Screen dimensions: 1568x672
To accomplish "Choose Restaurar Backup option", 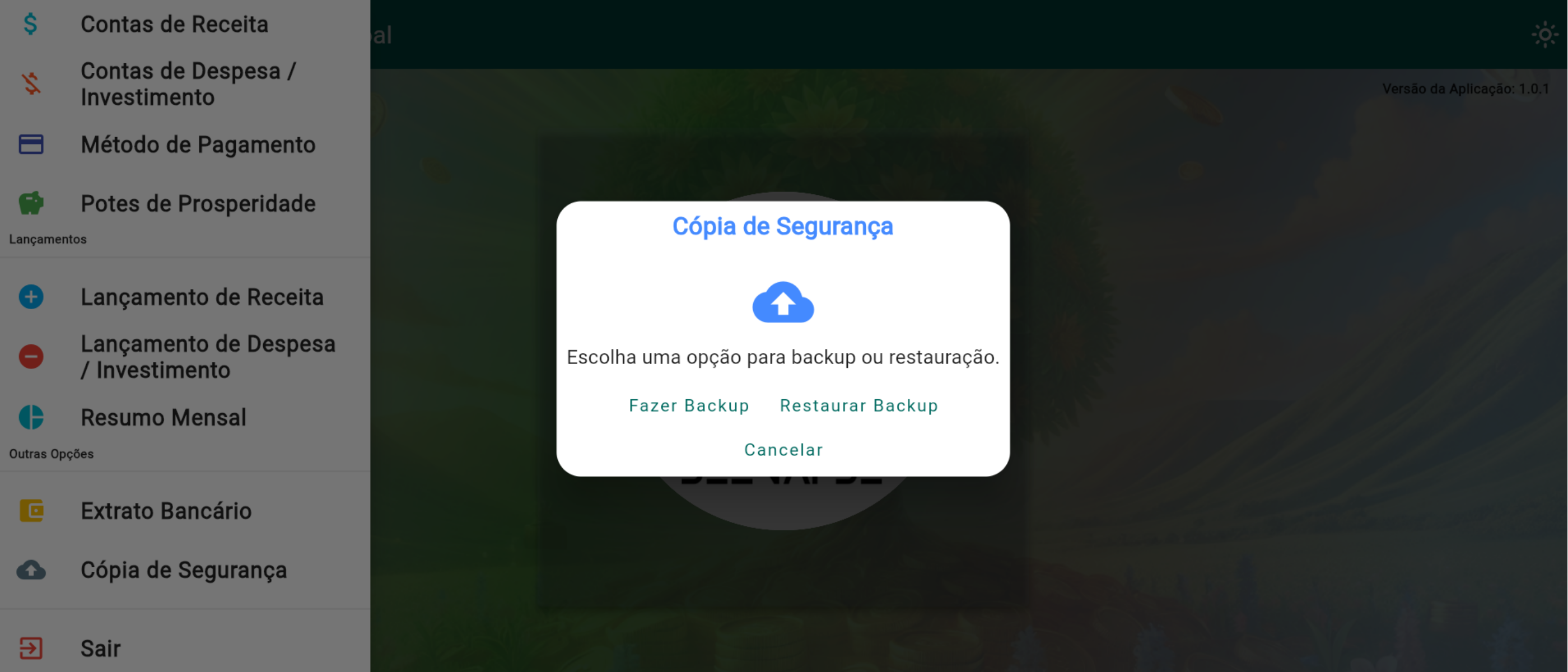I will click(858, 405).
